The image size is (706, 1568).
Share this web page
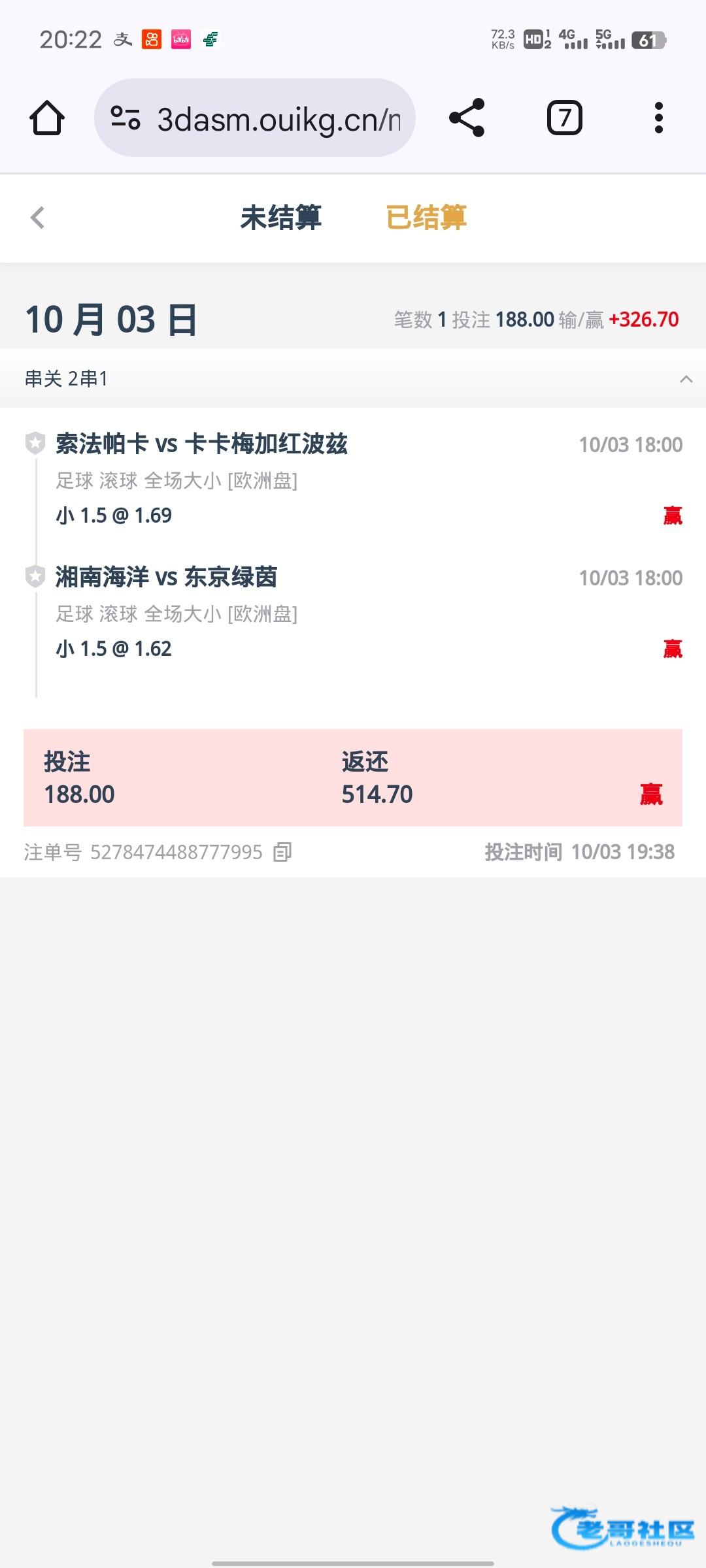coord(467,118)
